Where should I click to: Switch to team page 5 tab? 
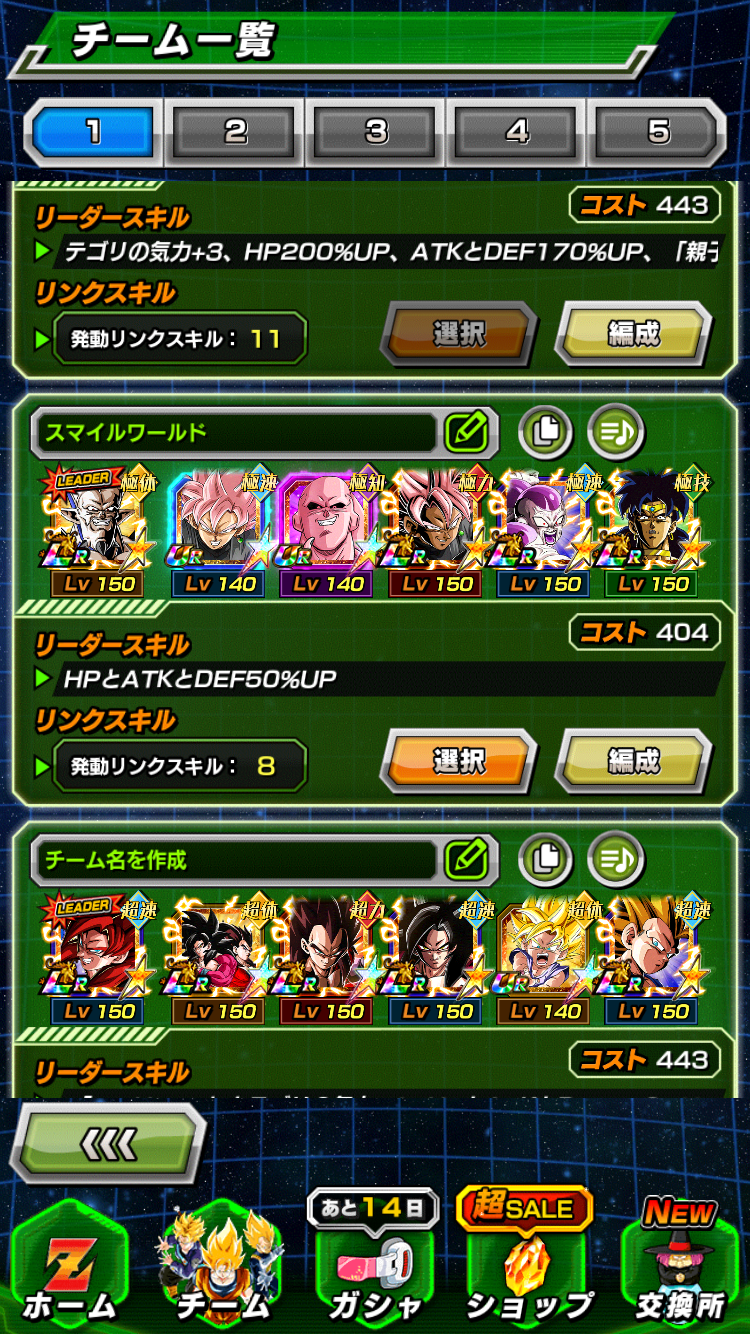[x=657, y=132]
